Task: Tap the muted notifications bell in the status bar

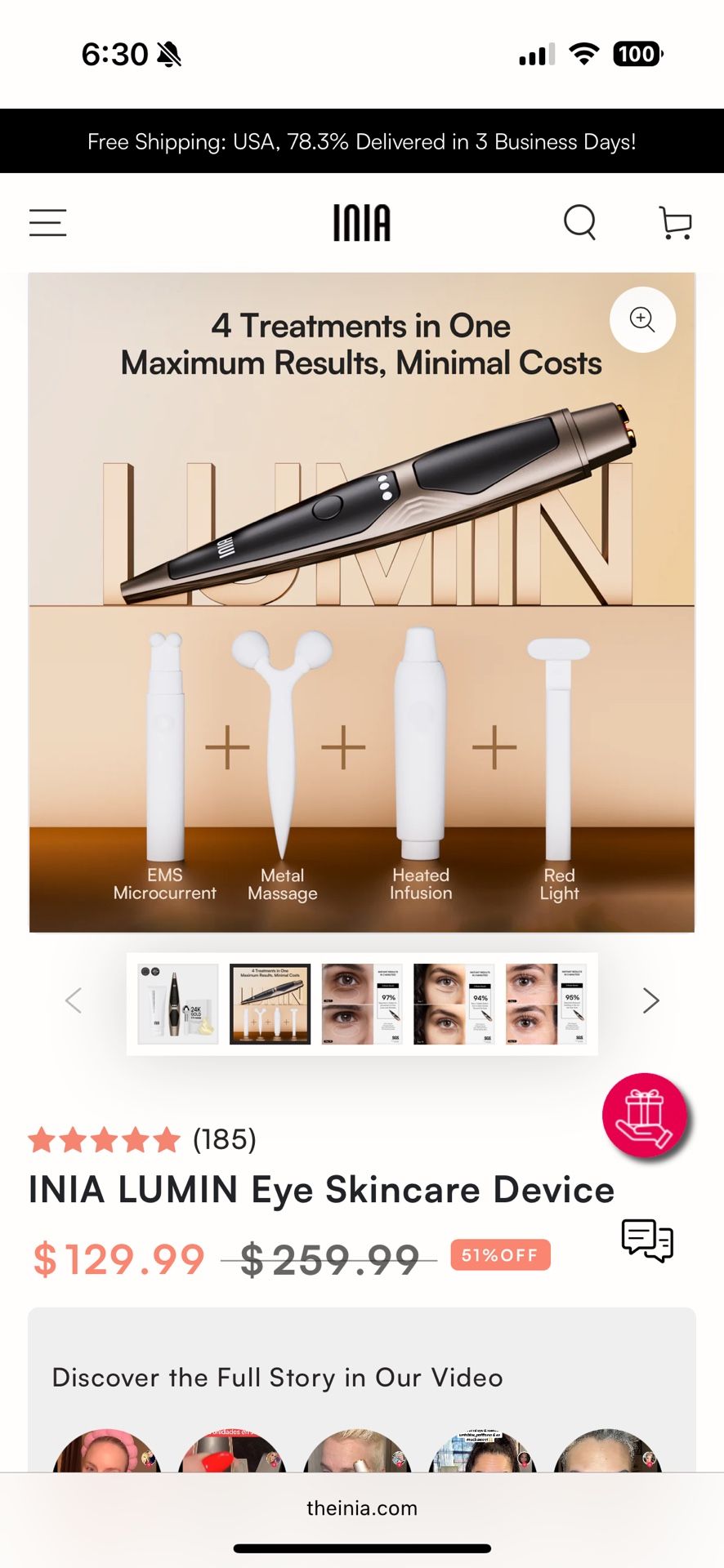Action: pyautogui.click(x=168, y=53)
